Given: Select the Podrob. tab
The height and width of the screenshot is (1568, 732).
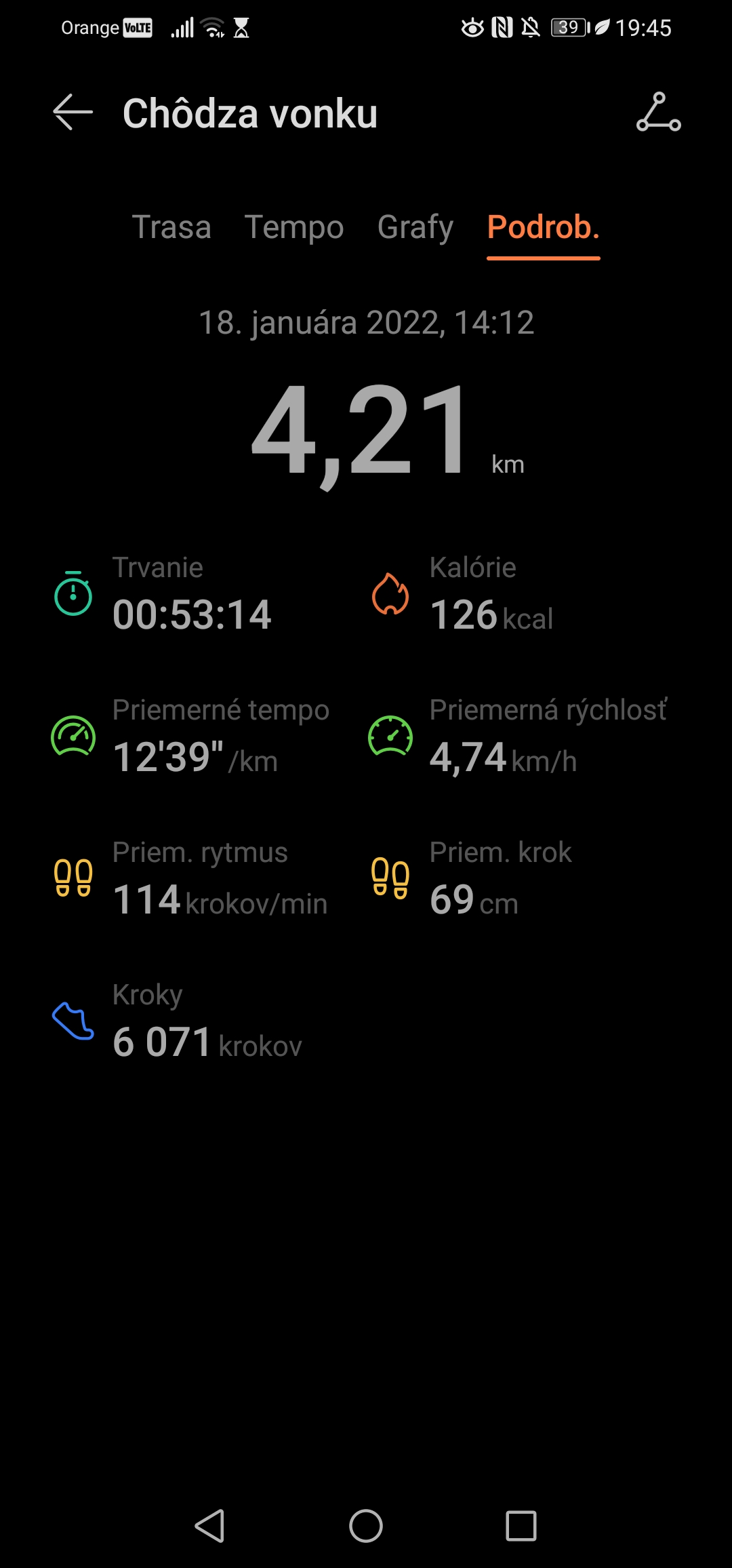Looking at the screenshot, I should [544, 227].
